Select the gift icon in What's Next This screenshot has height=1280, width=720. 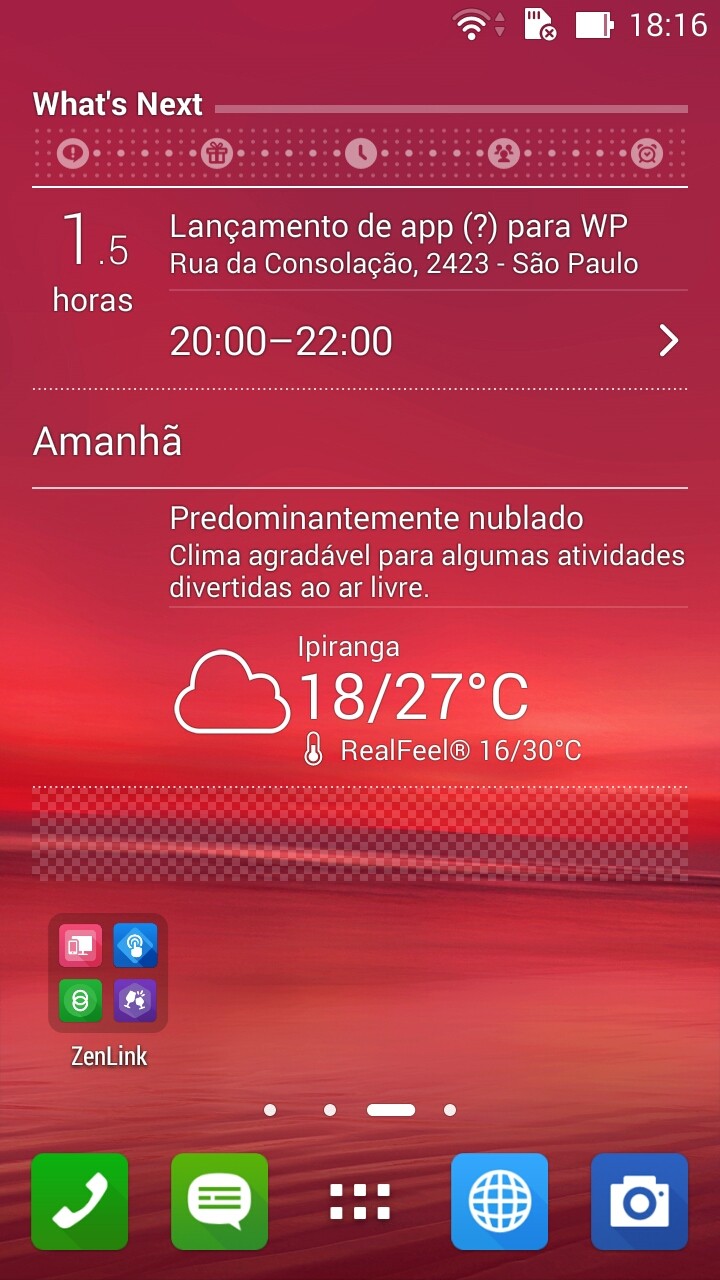(x=216, y=153)
